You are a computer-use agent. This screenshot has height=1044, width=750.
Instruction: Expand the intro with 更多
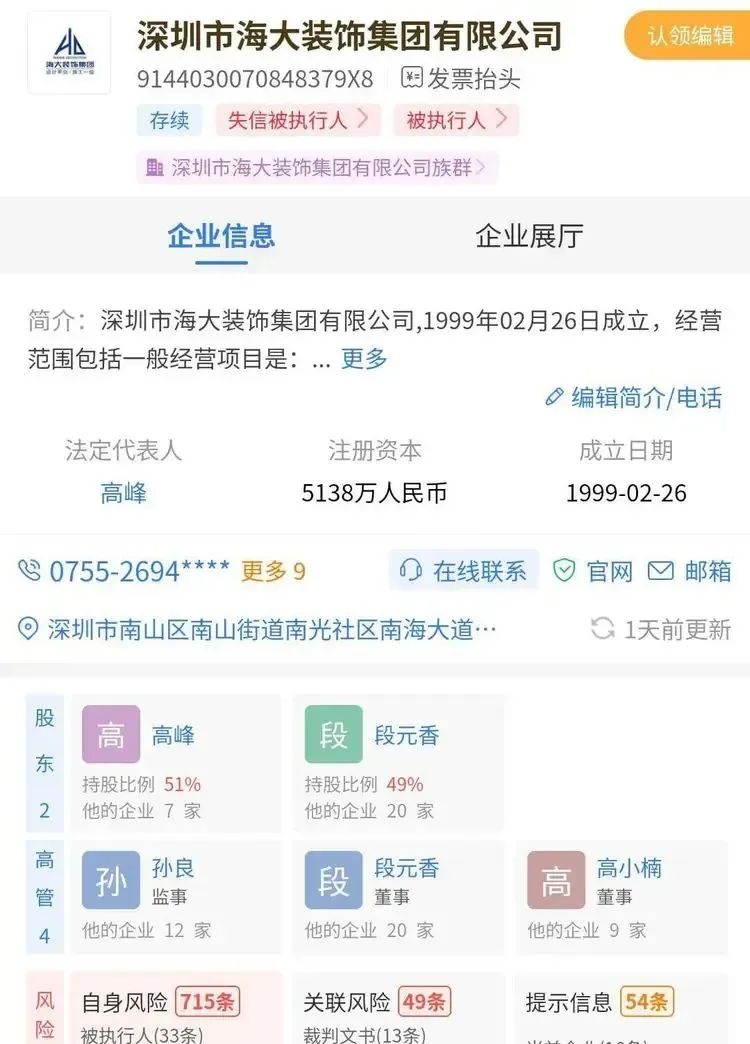tap(364, 359)
